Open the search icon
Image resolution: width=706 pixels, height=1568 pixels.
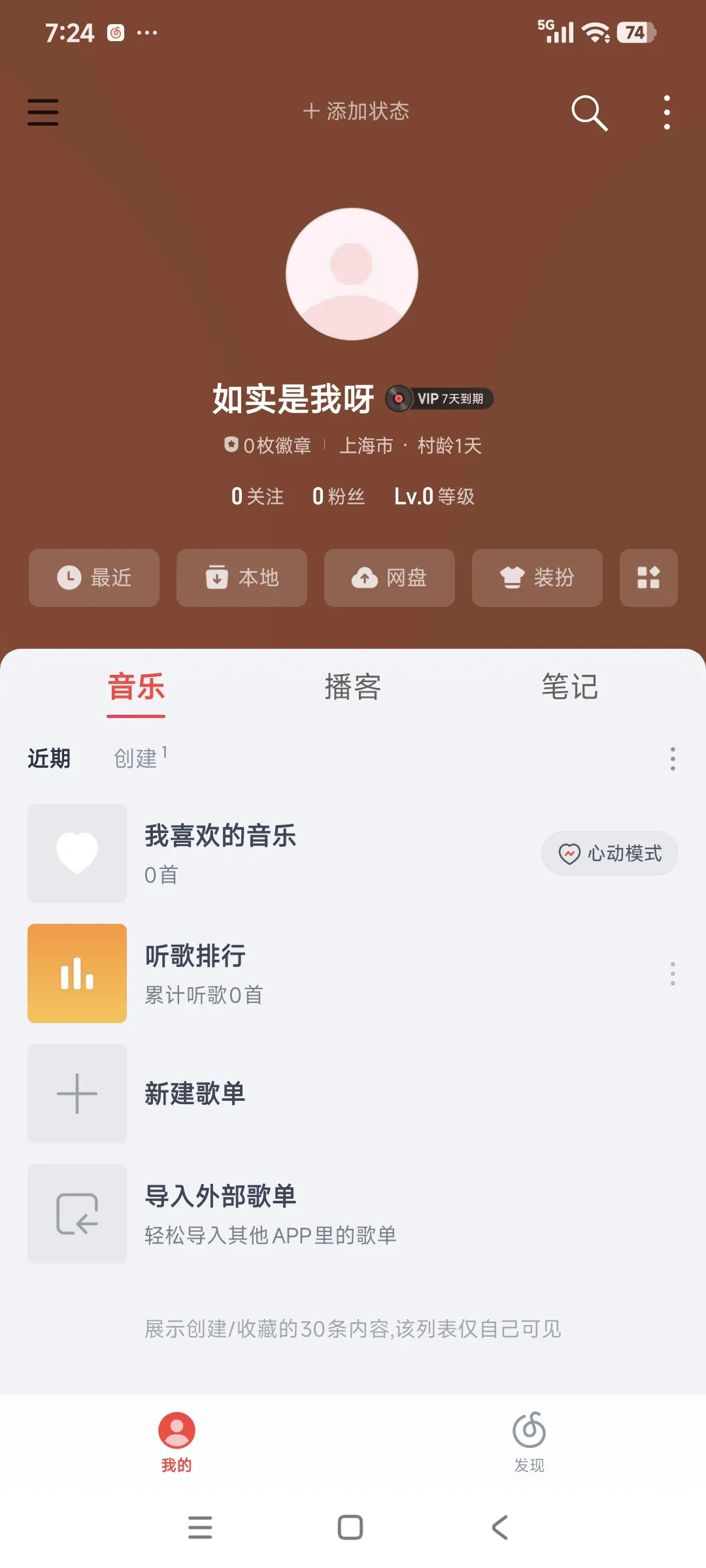[x=589, y=112]
